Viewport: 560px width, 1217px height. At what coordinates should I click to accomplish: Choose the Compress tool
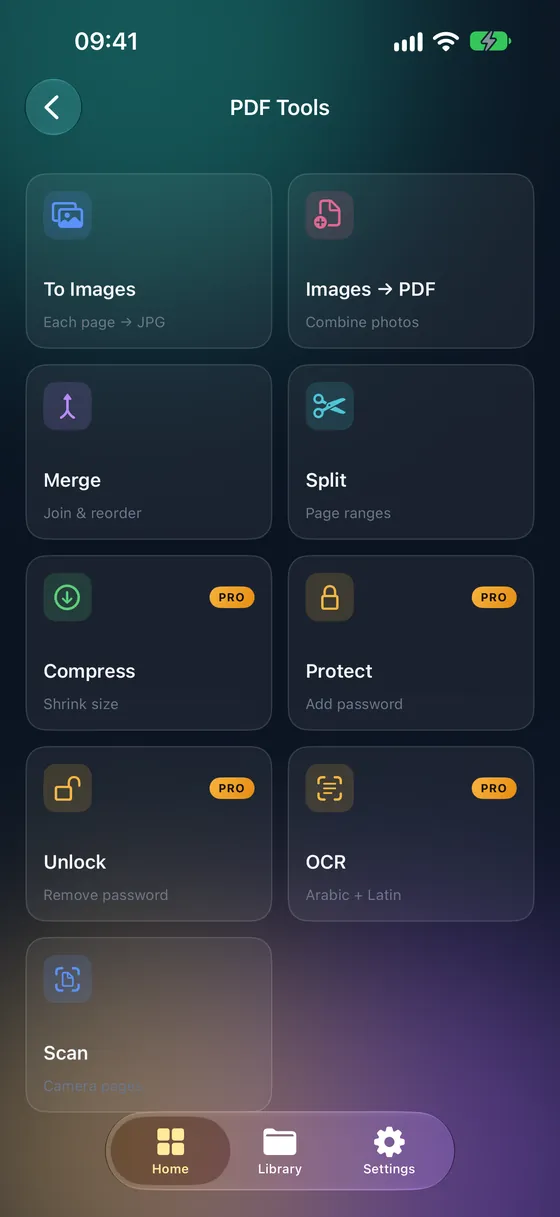tap(149, 643)
